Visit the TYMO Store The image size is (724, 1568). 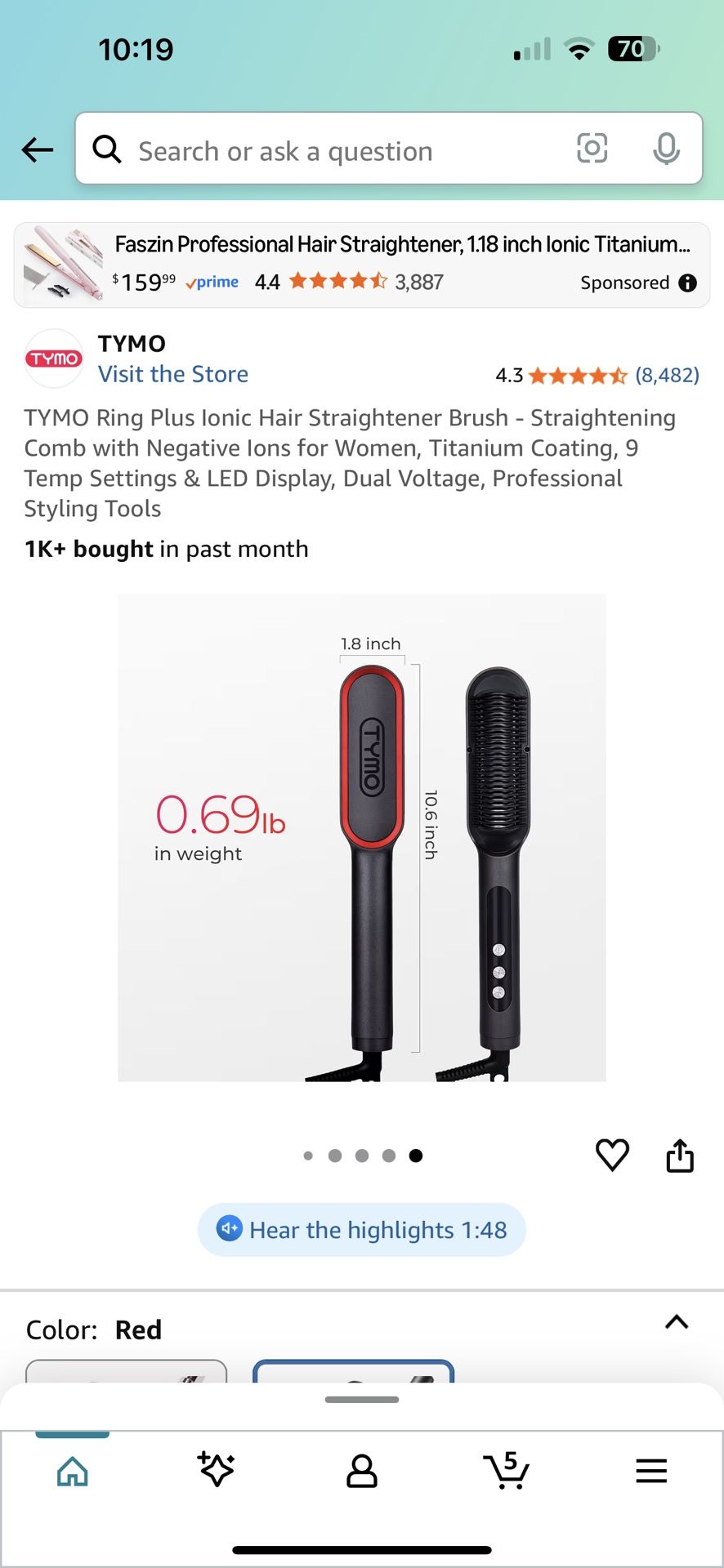pyautogui.click(x=172, y=374)
